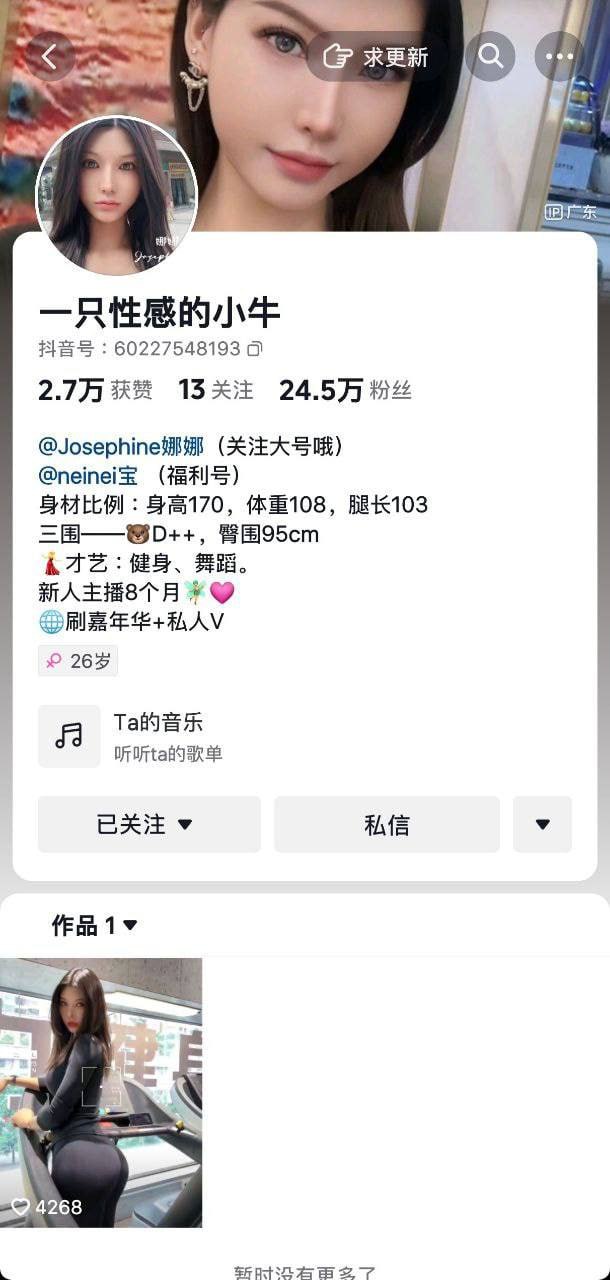View the 2.7万 获赞 likes count
This screenshot has height=1280, width=610.
(95, 390)
